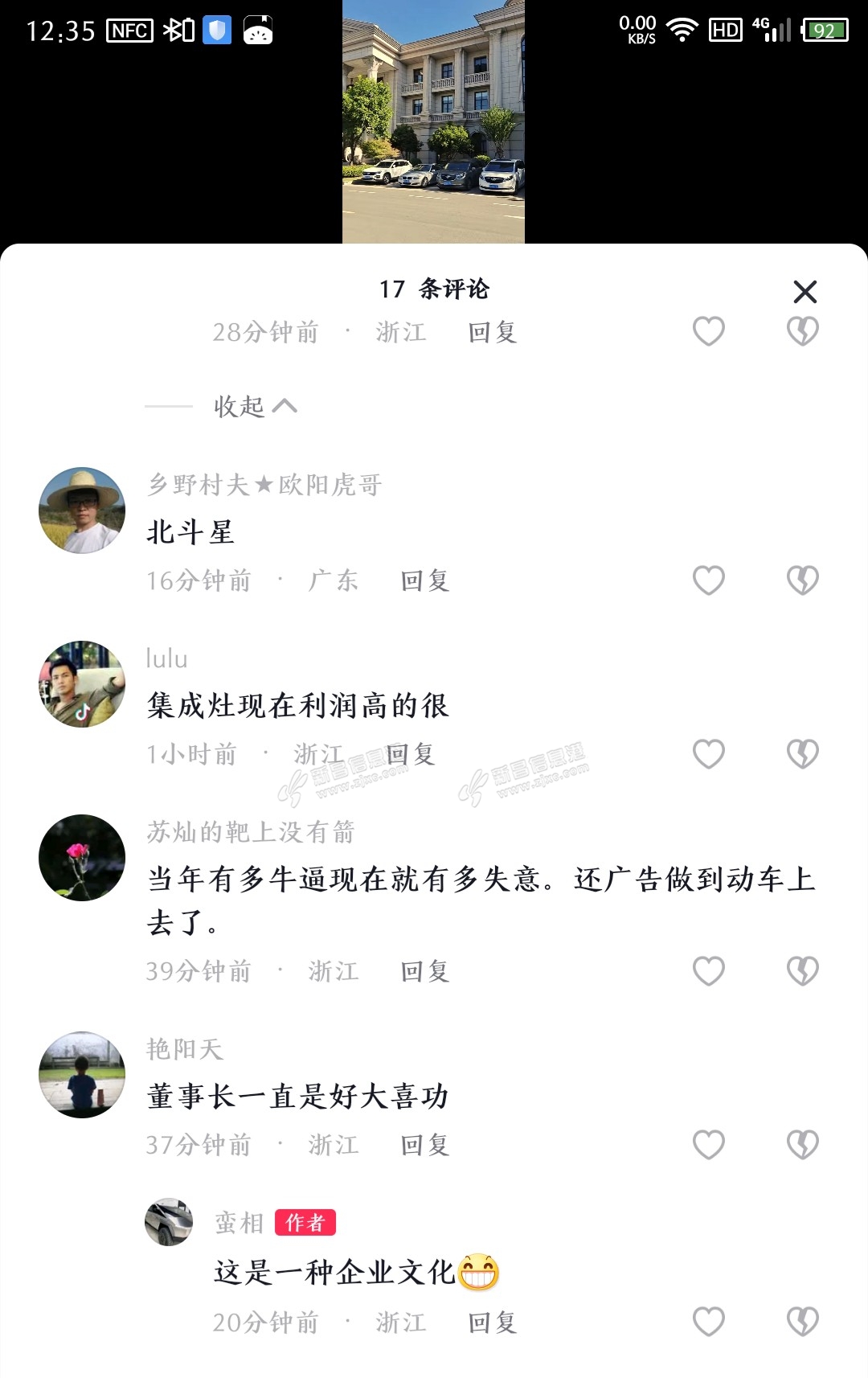This screenshot has height=1378, width=868.
Task: Reply to 蛮相's 企业文化 comment
Action: point(492,1322)
